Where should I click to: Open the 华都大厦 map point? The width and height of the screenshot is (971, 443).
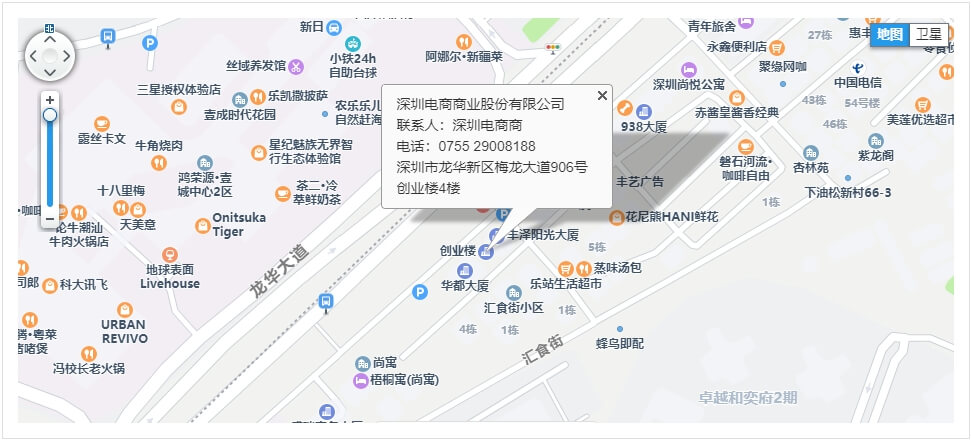pyautogui.click(x=465, y=271)
